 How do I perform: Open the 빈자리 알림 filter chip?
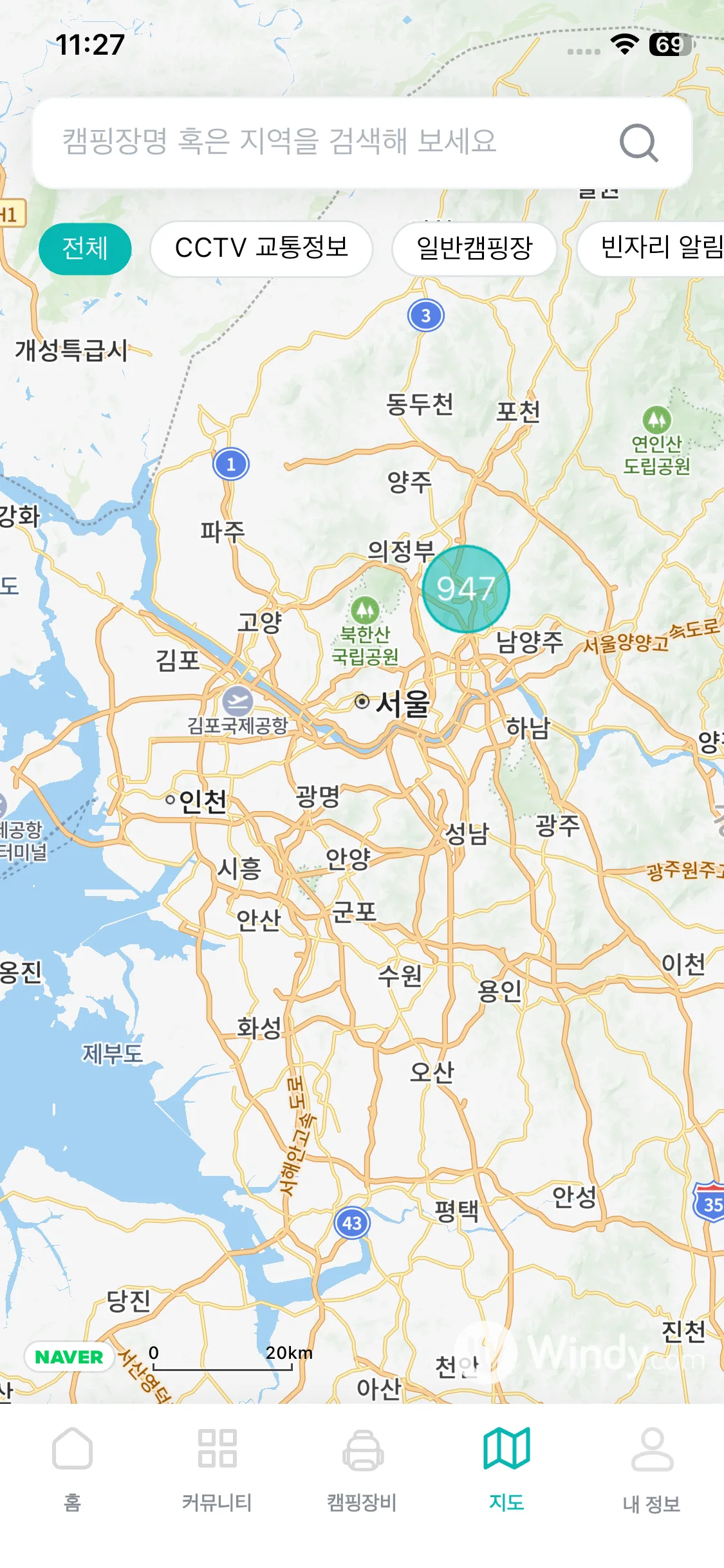coord(651,248)
